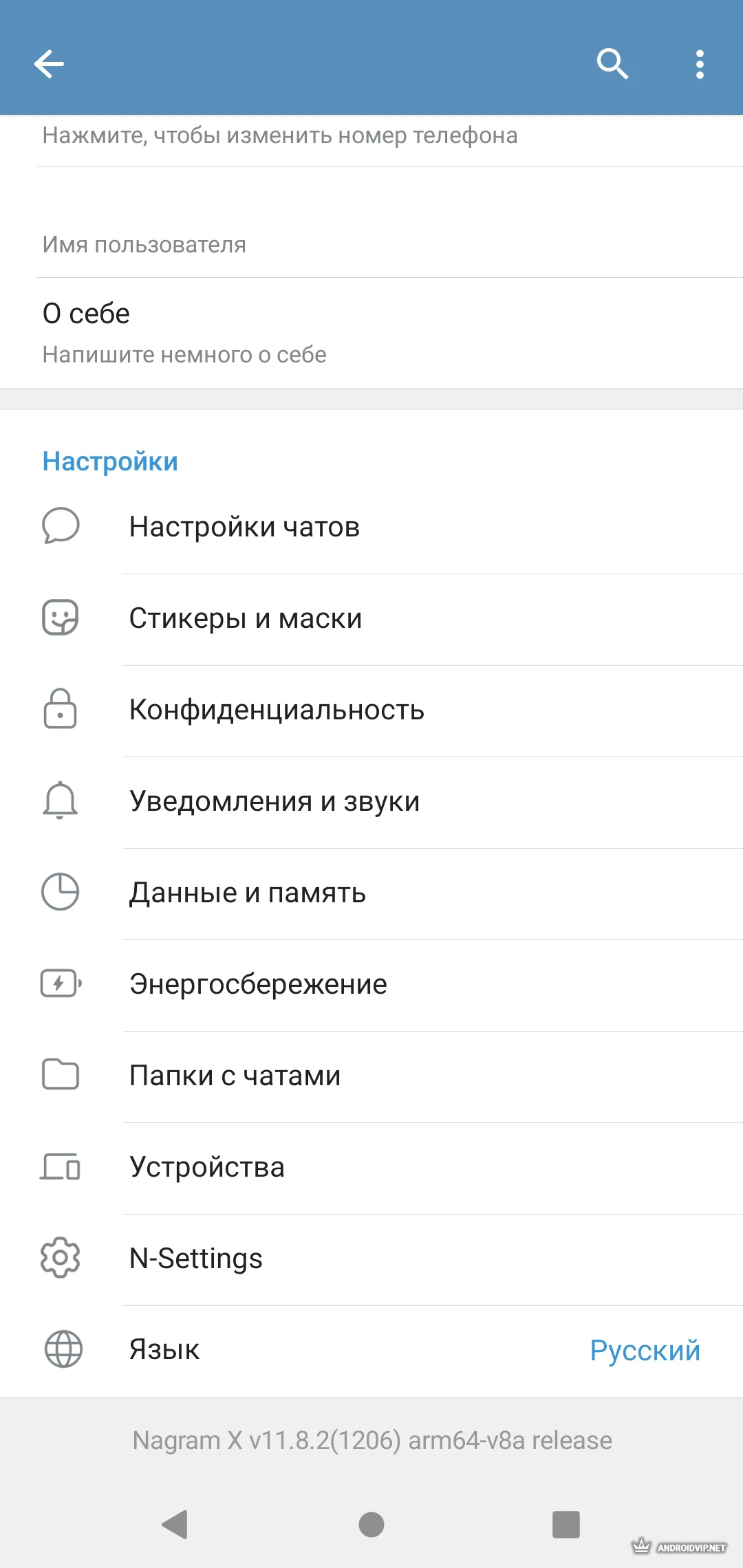Tap the back arrow in the header
The image size is (743, 1568).
49,65
